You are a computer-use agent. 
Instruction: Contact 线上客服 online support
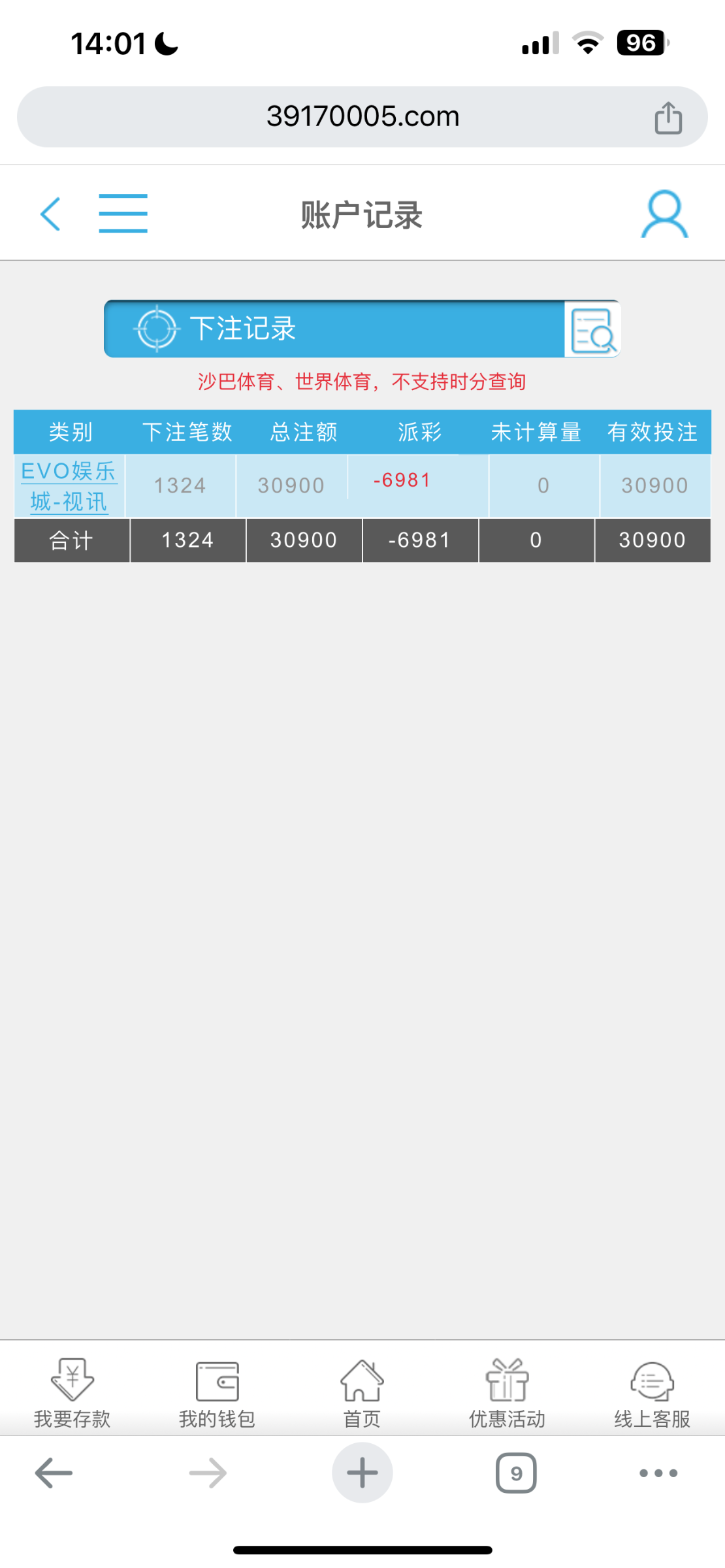click(x=652, y=1390)
